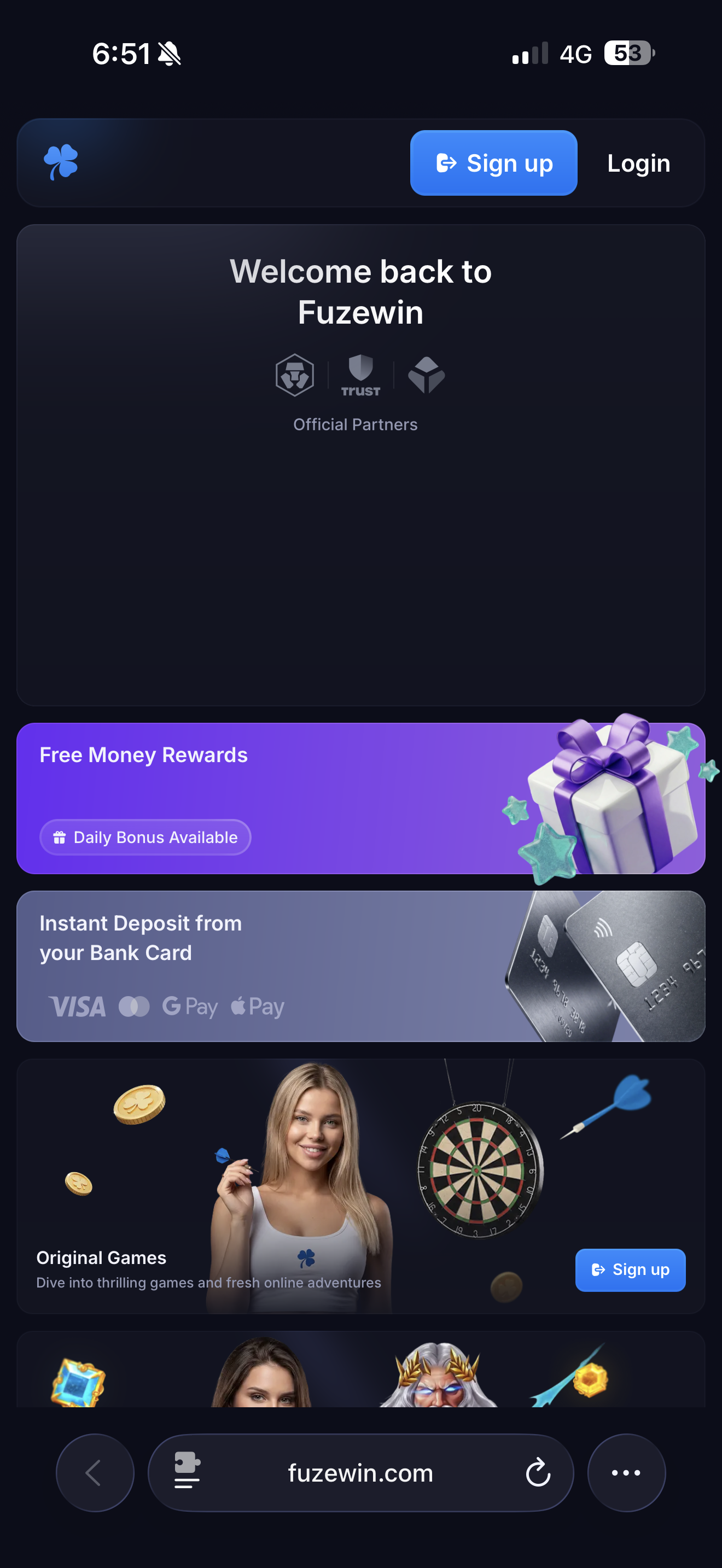Go back using the browser back arrow
The height and width of the screenshot is (1568, 722).
[95, 1472]
